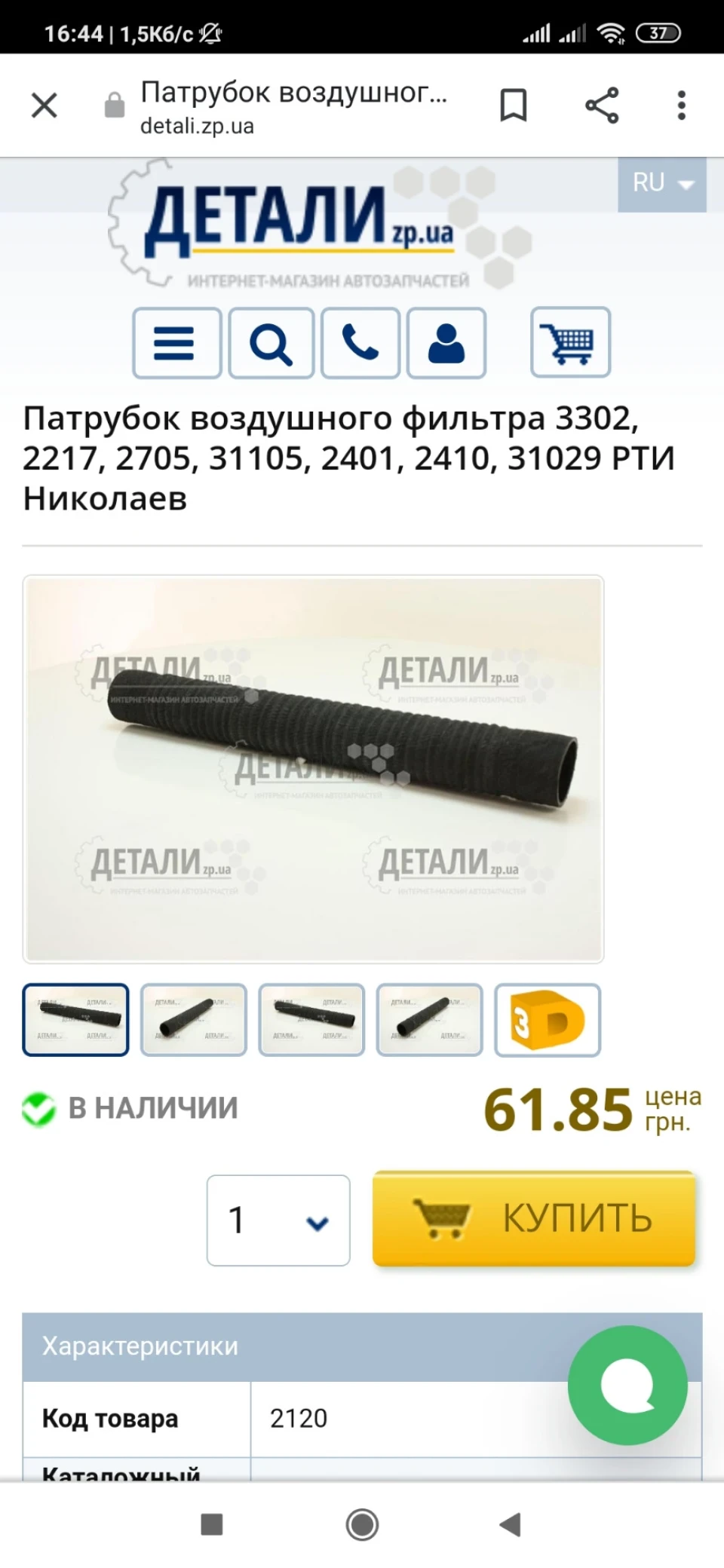This screenshot has height=1568, width=724.
Task: Open the 3D product view
Action: (x=548, y=1020)
